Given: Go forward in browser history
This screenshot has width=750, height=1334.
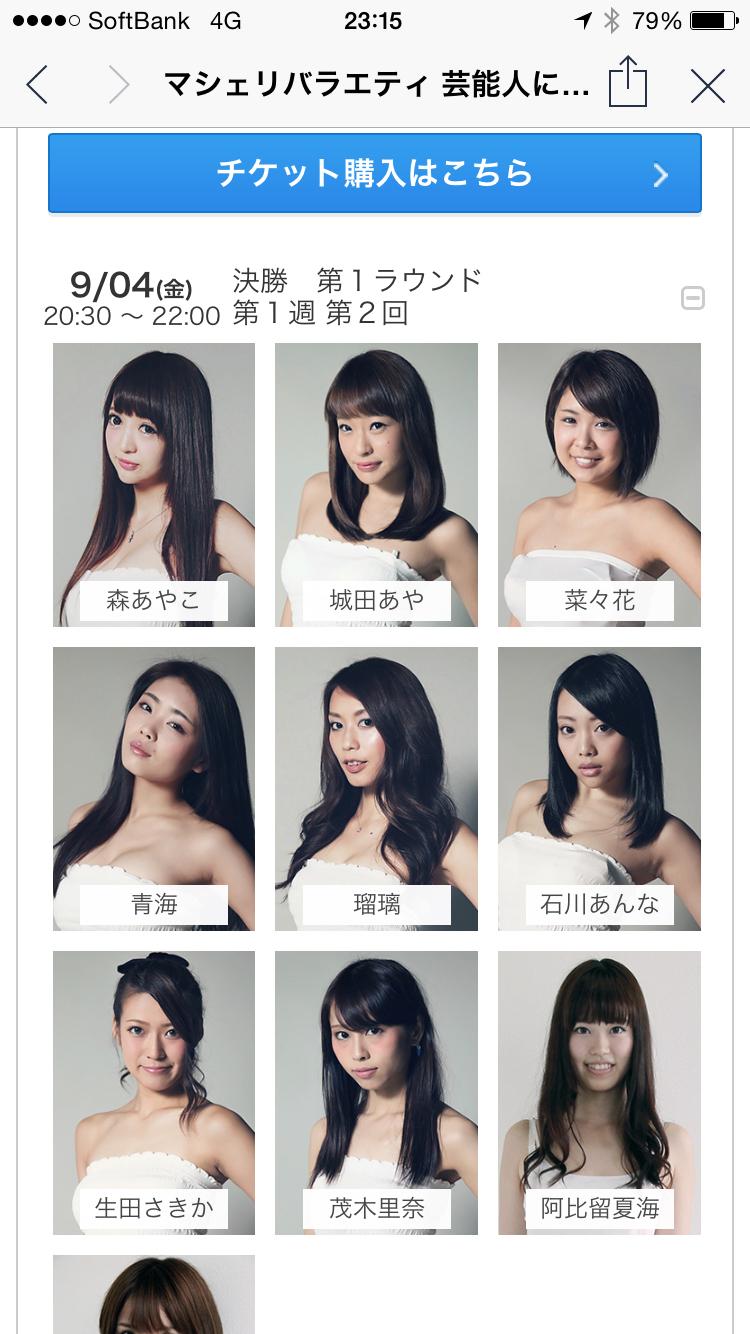Looking at the screenshot, I should (119, 85).
